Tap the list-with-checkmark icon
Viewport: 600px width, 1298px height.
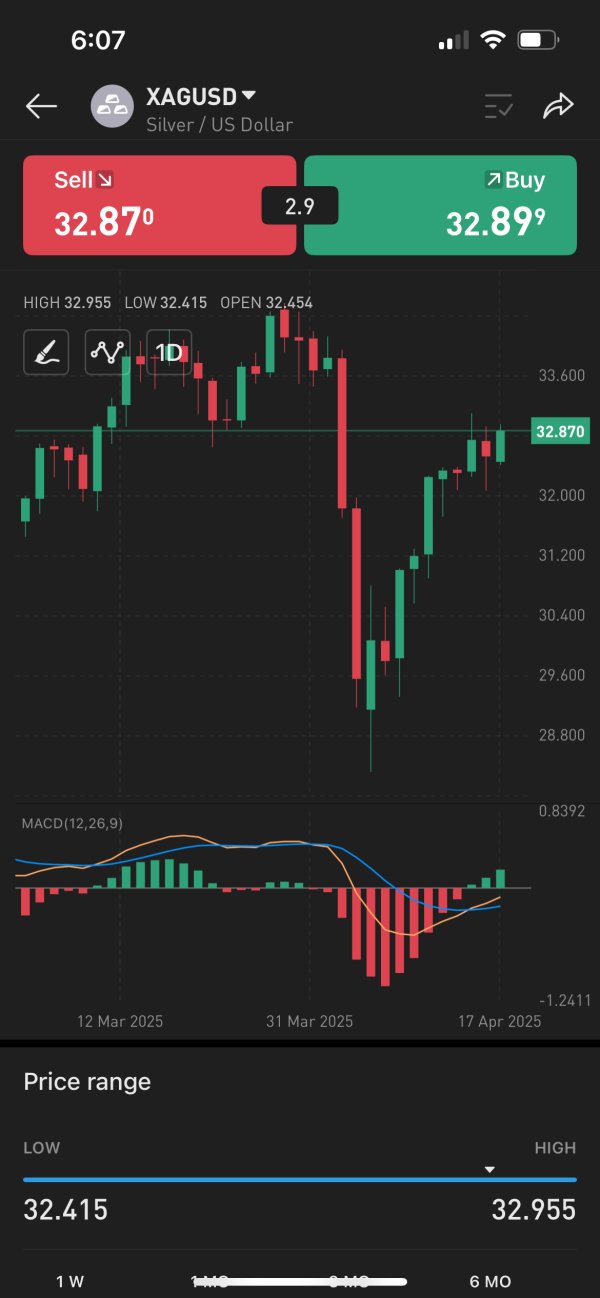coord(498,106)
